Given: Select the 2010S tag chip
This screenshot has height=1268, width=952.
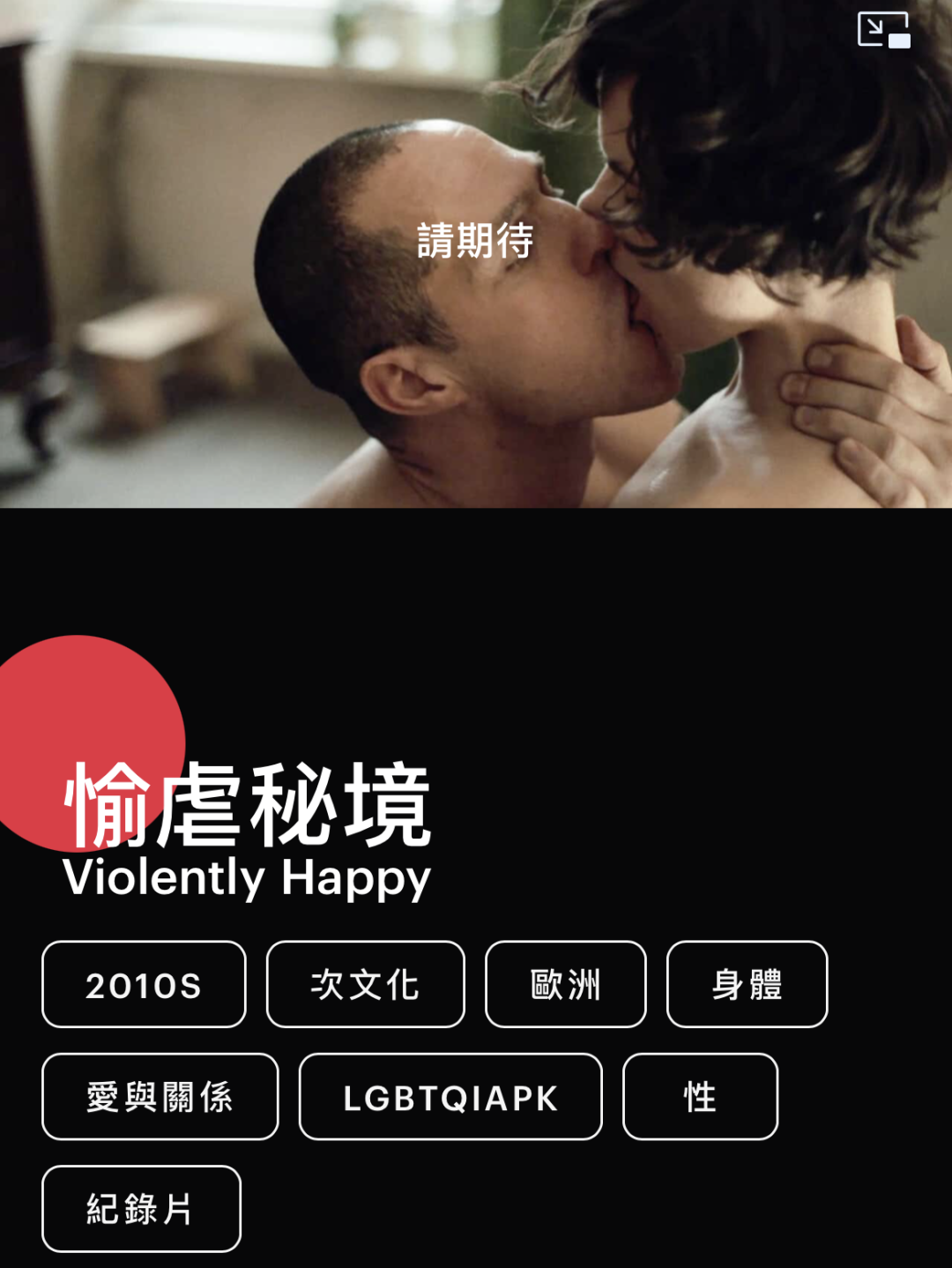Looking at the screenshot, I should click(x=144, y=984).
